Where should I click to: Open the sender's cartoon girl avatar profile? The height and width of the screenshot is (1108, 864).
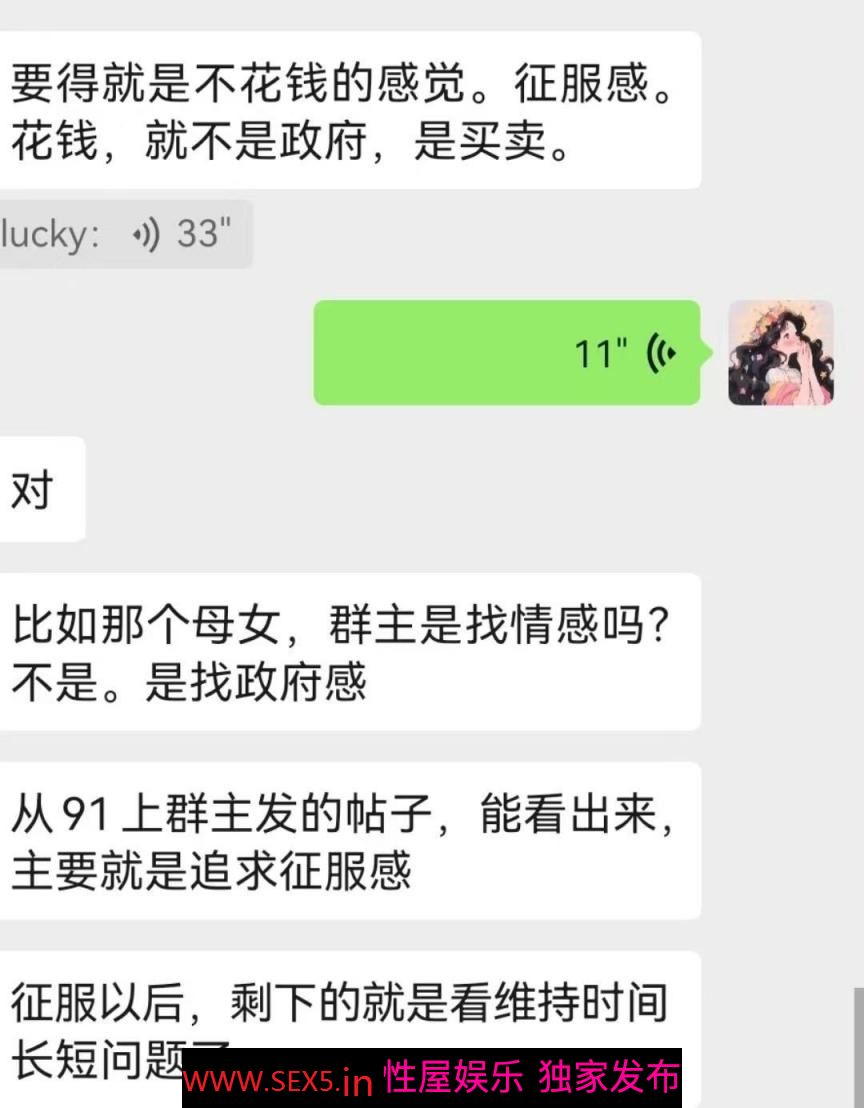[780, 353]
